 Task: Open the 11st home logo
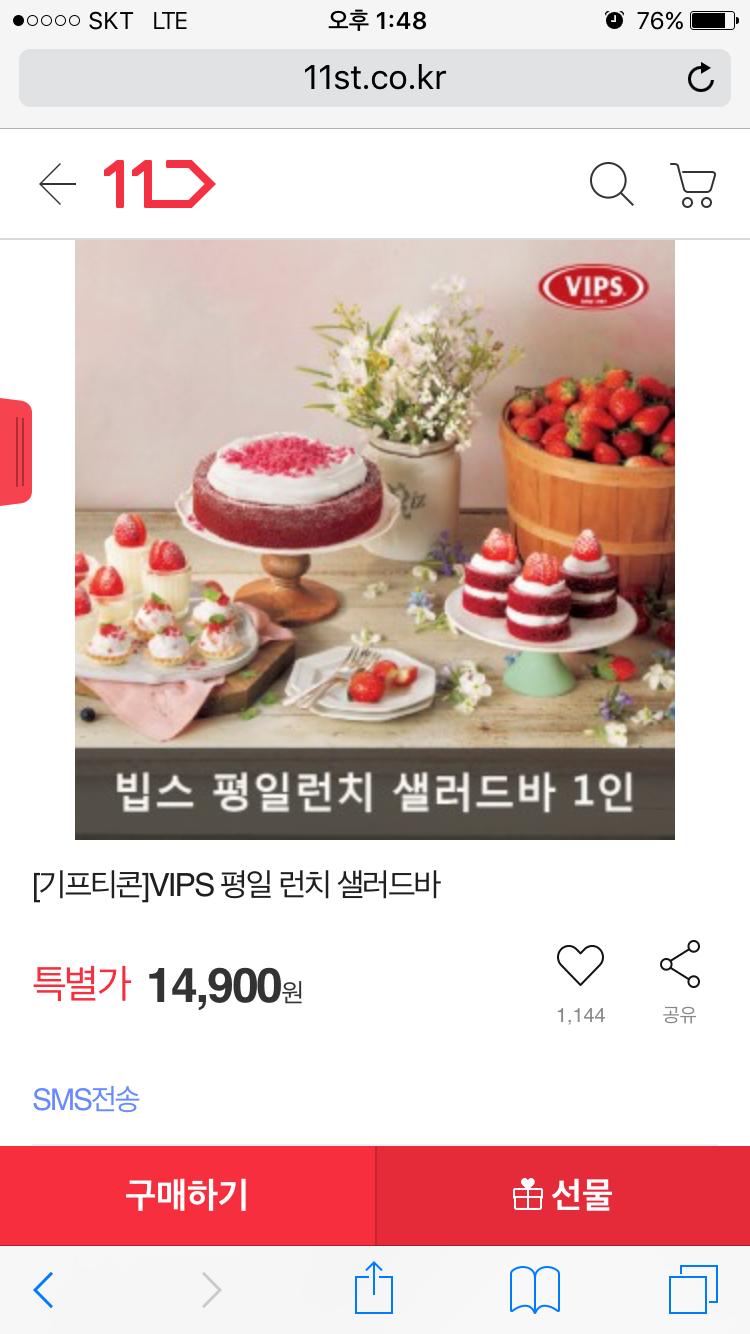(x=160, y=184)
